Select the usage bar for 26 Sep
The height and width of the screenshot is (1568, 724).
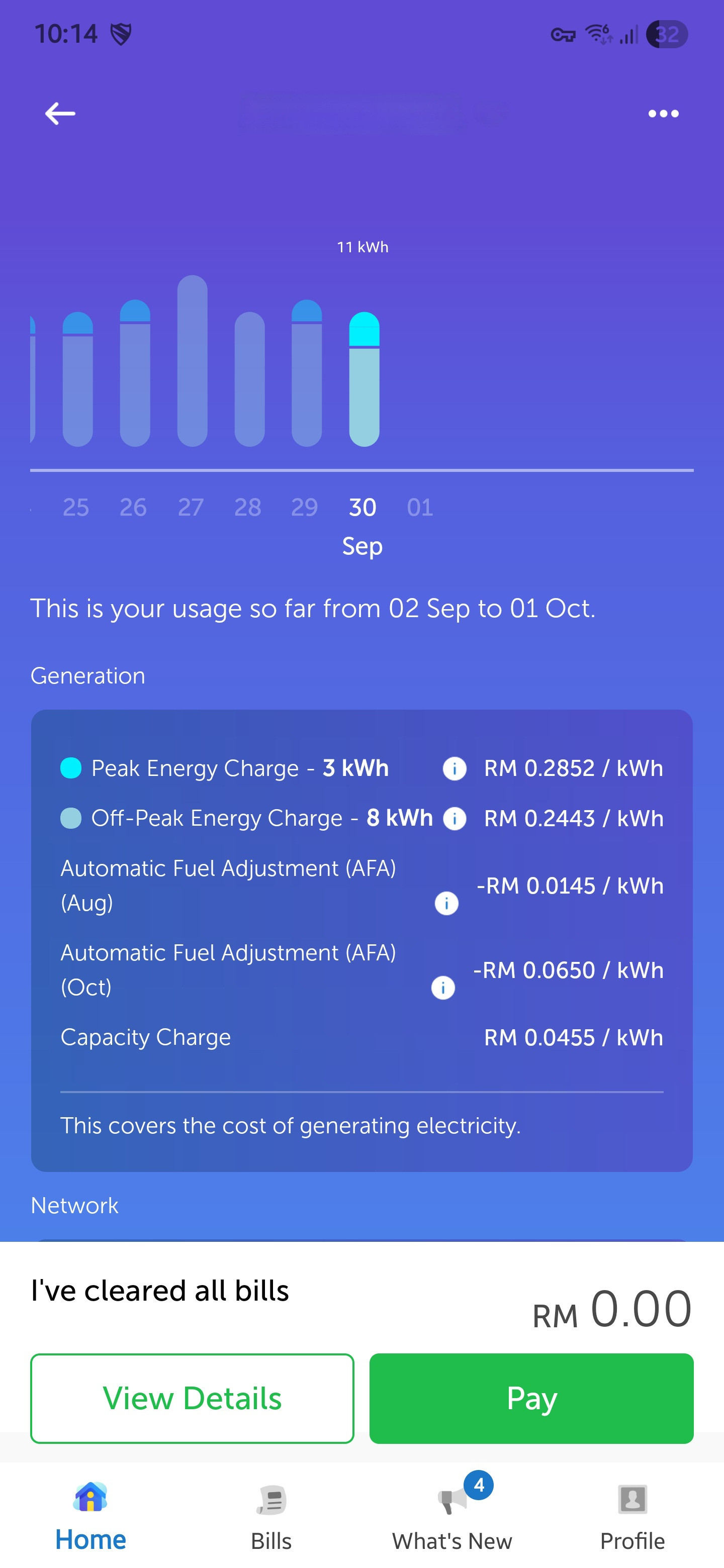pyautogui.click(x=135, y=372)
